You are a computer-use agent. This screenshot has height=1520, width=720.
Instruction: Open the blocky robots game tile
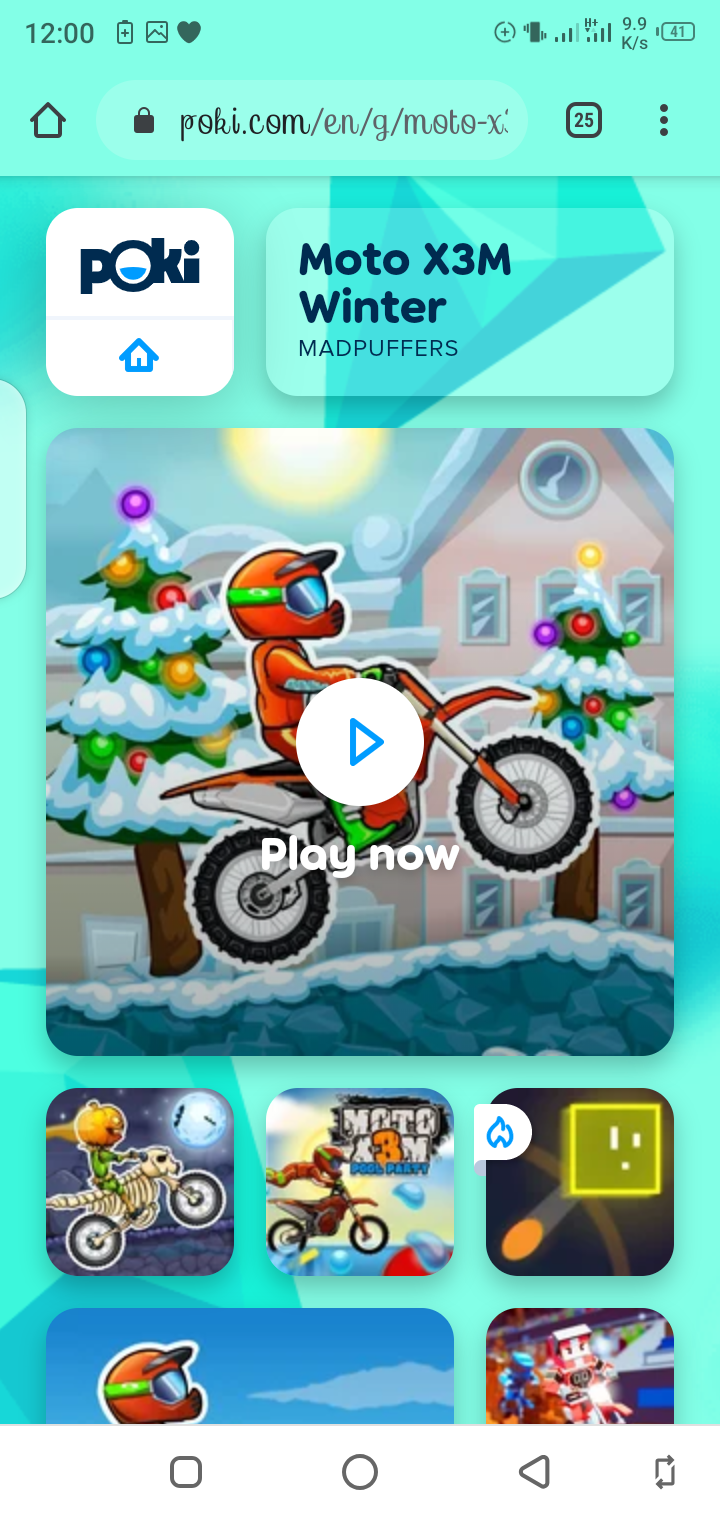click(580, 1366)
